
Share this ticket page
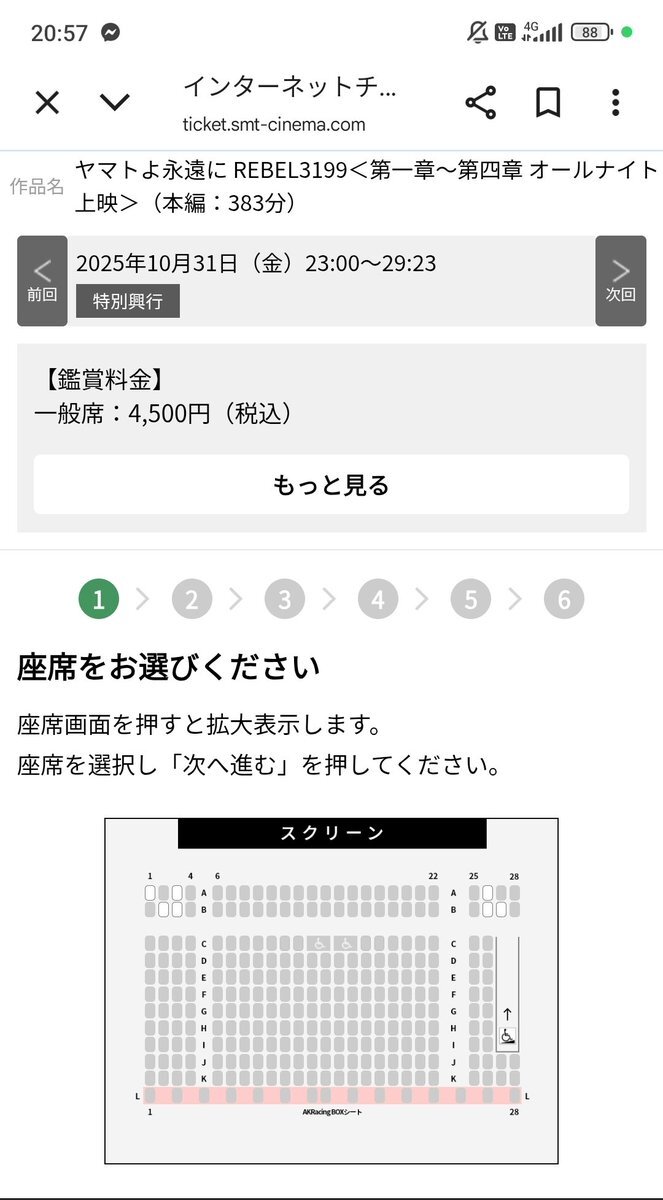click(x=481, y=102)
